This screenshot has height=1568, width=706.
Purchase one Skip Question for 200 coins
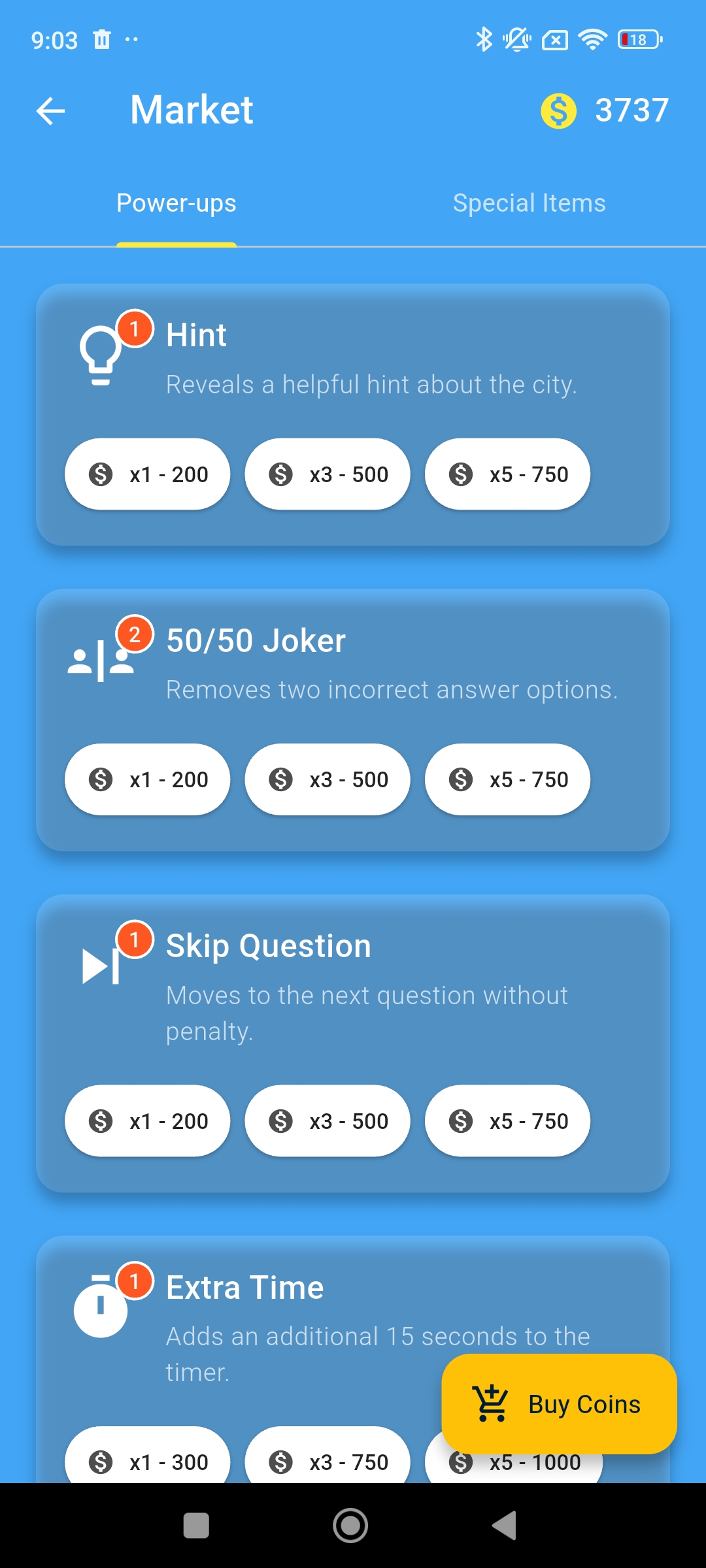[x=147, y=1121]
